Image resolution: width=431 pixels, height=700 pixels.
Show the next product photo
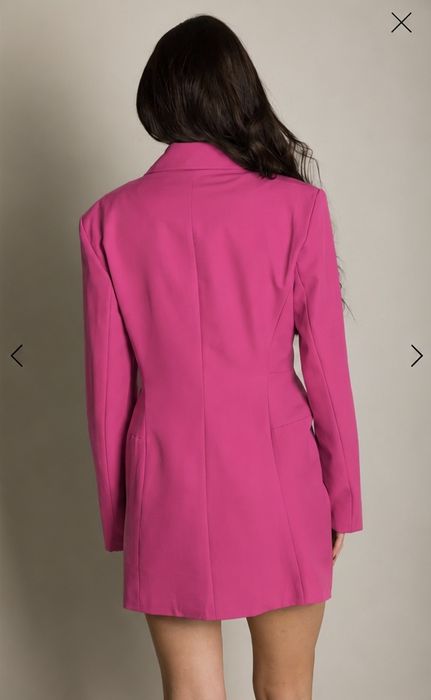pyautogui.click(x=417, y=356)
